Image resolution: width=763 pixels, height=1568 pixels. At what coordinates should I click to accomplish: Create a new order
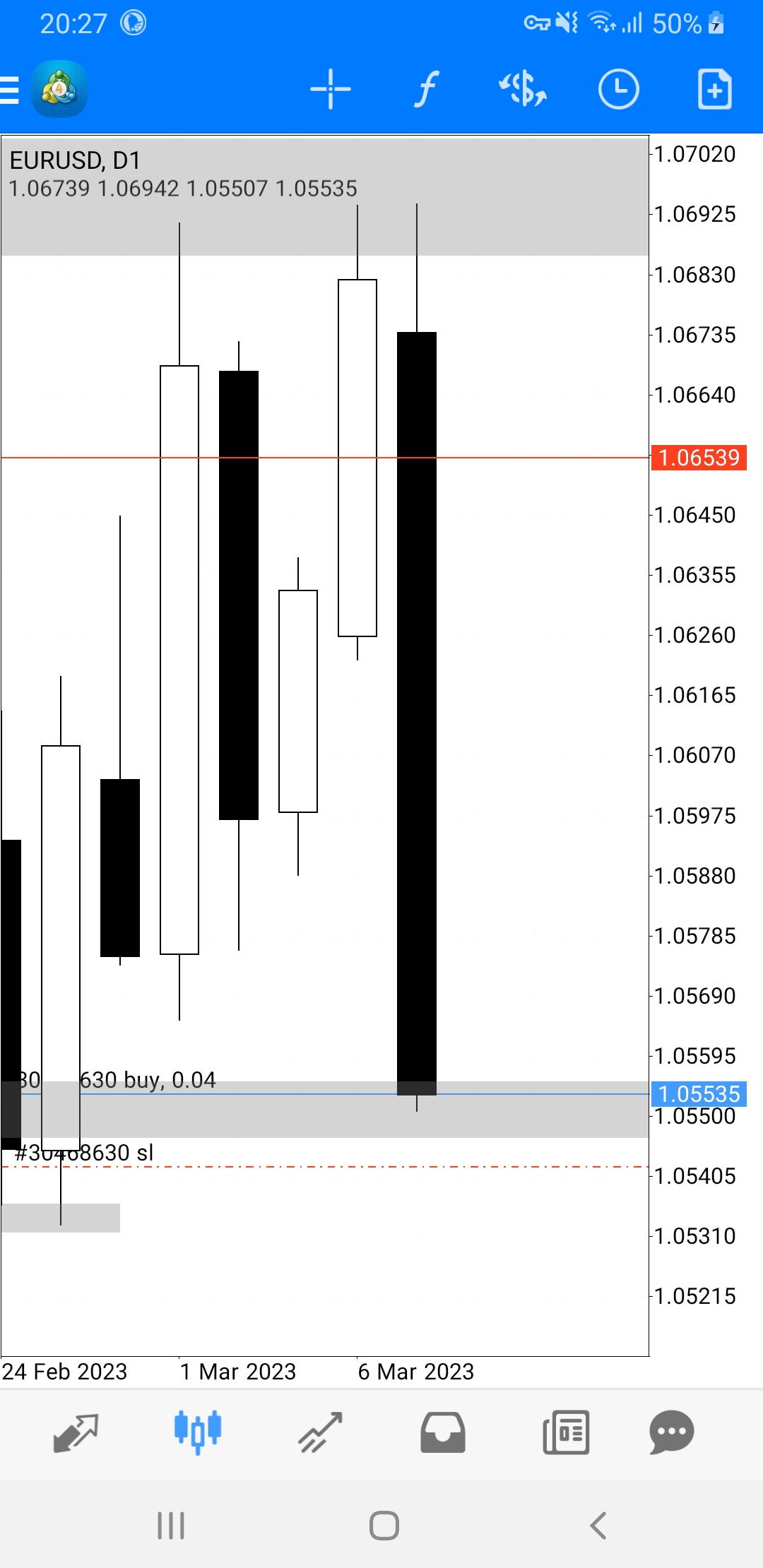[x=715, y=90]
